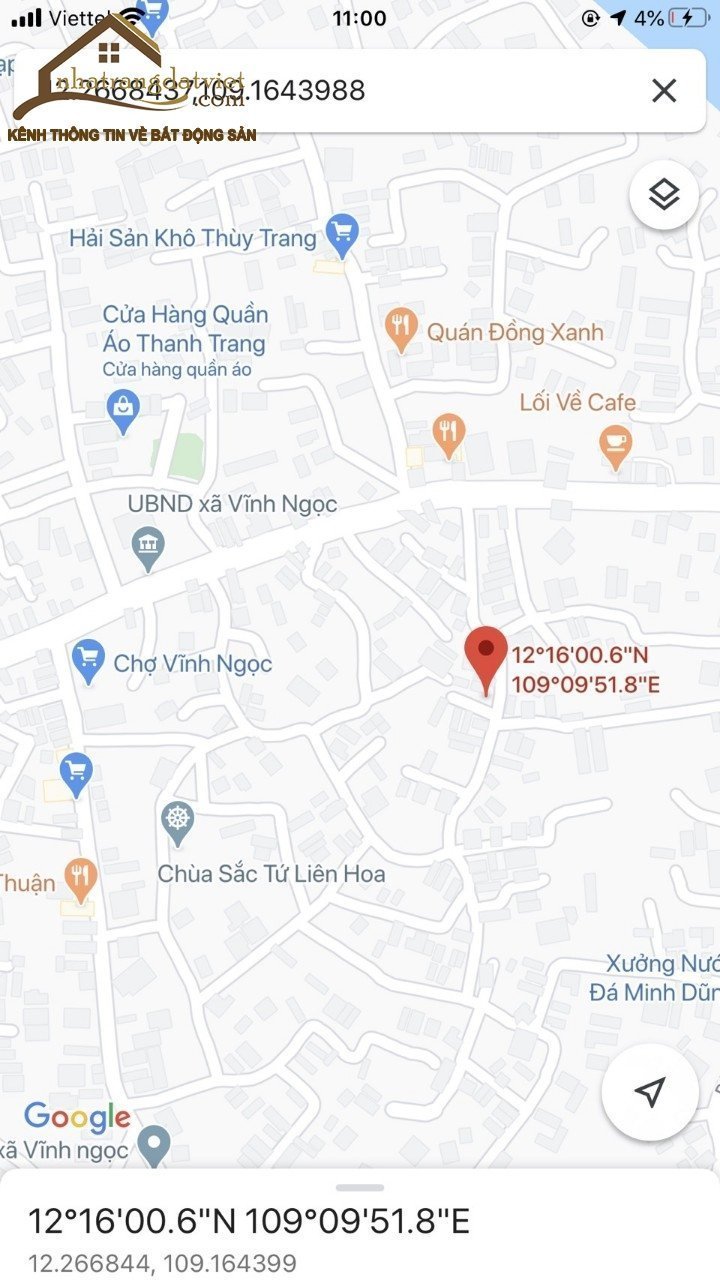720x1280 pixels.
Task: Select the Chợ Vĩnh Ngọc shopping cart icon
Action: [88, 658]
